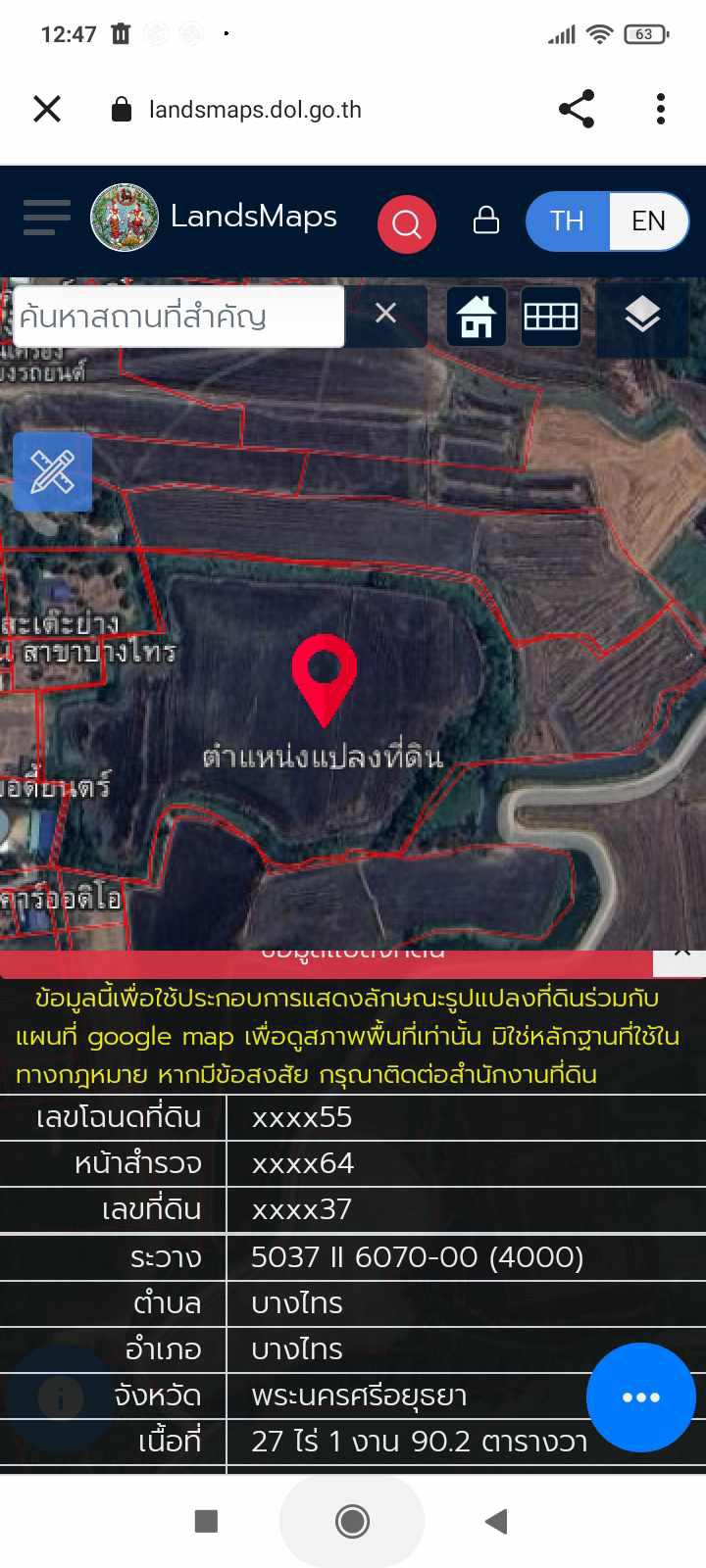Go back using system back button
The width and height of the screenshot is (706, 1568).
pos(496,1521)
